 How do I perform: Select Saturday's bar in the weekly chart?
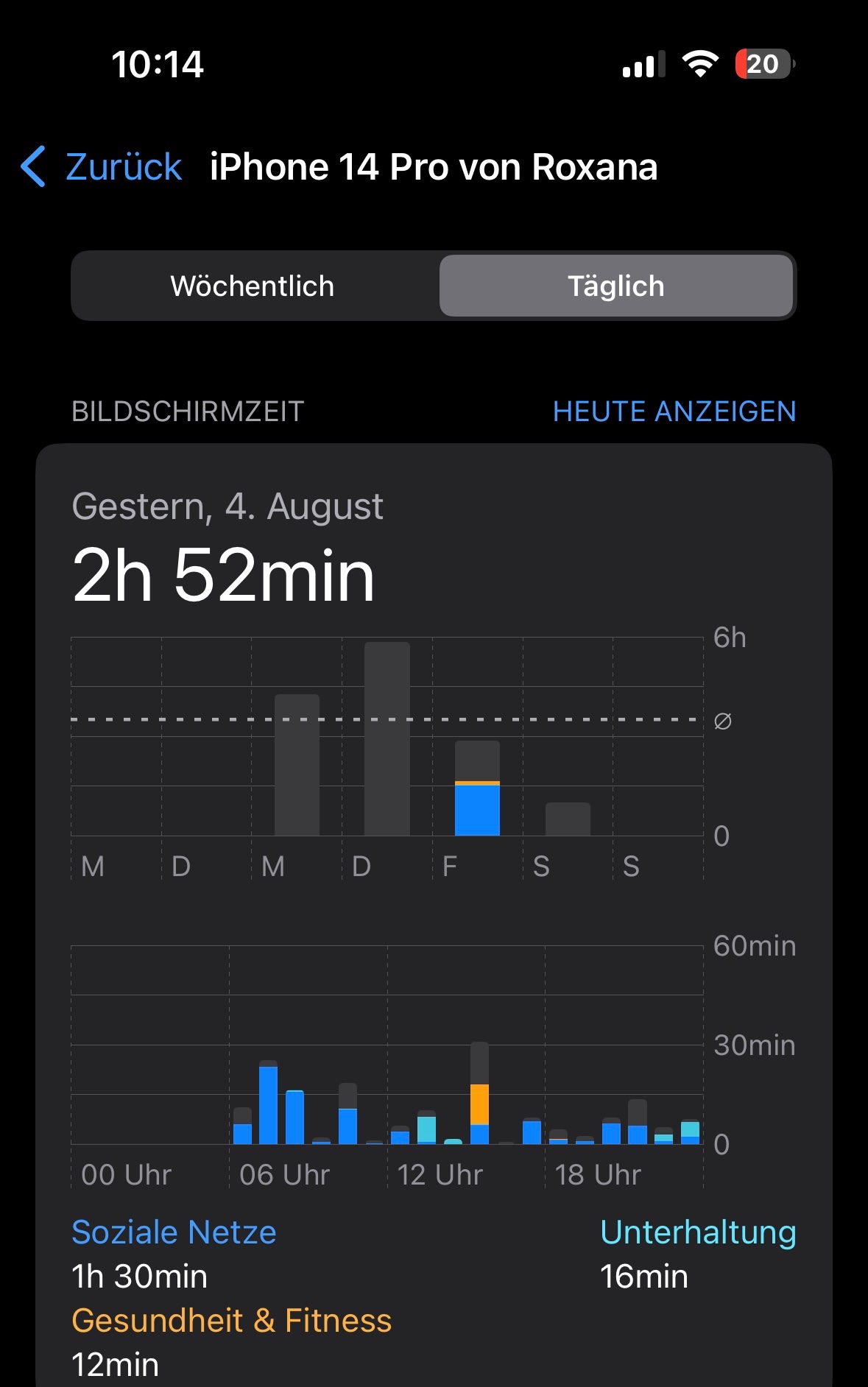(x=568, y=819)
